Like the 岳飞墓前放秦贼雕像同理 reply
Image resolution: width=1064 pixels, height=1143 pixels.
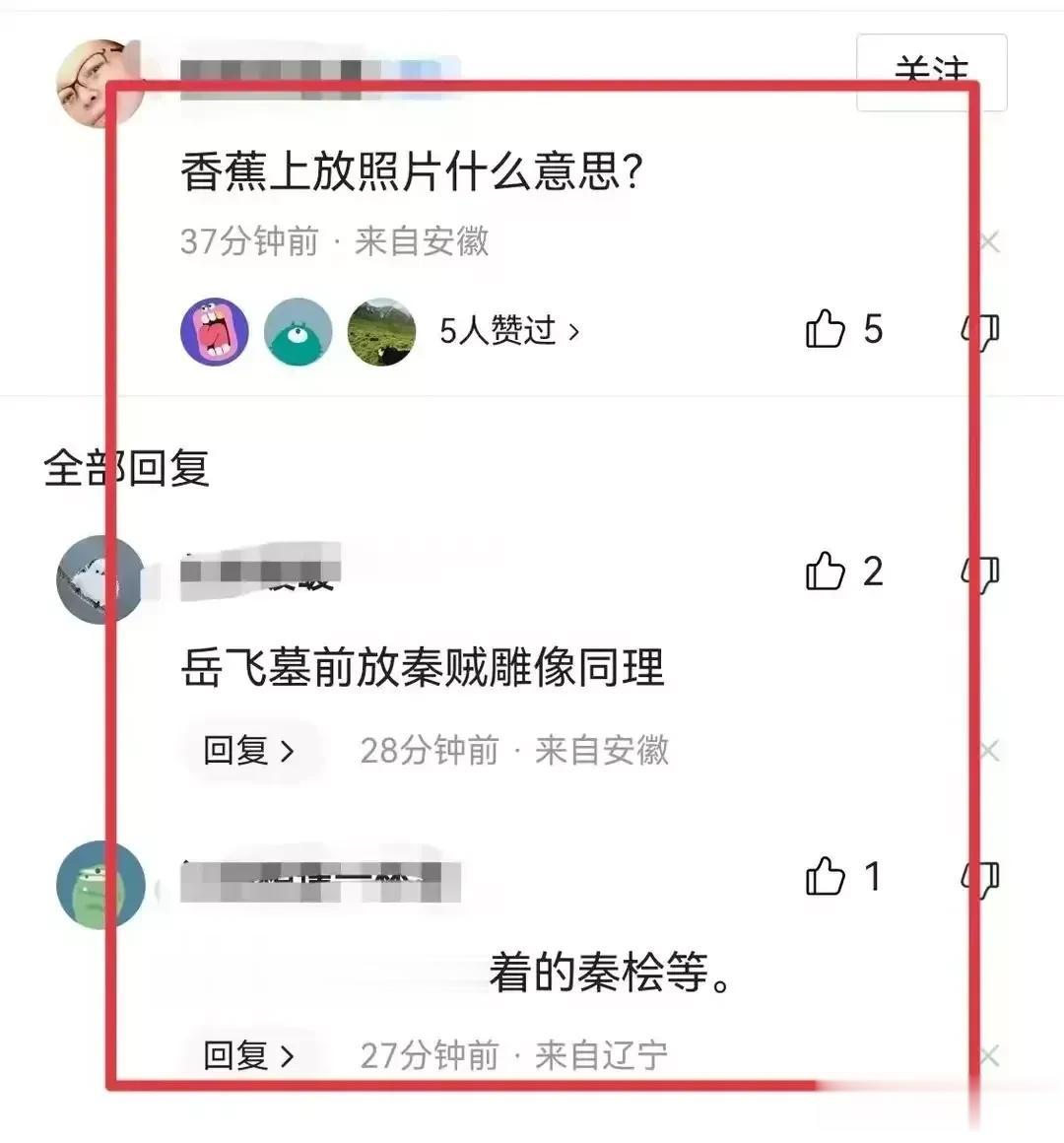[x=826, y=571]
